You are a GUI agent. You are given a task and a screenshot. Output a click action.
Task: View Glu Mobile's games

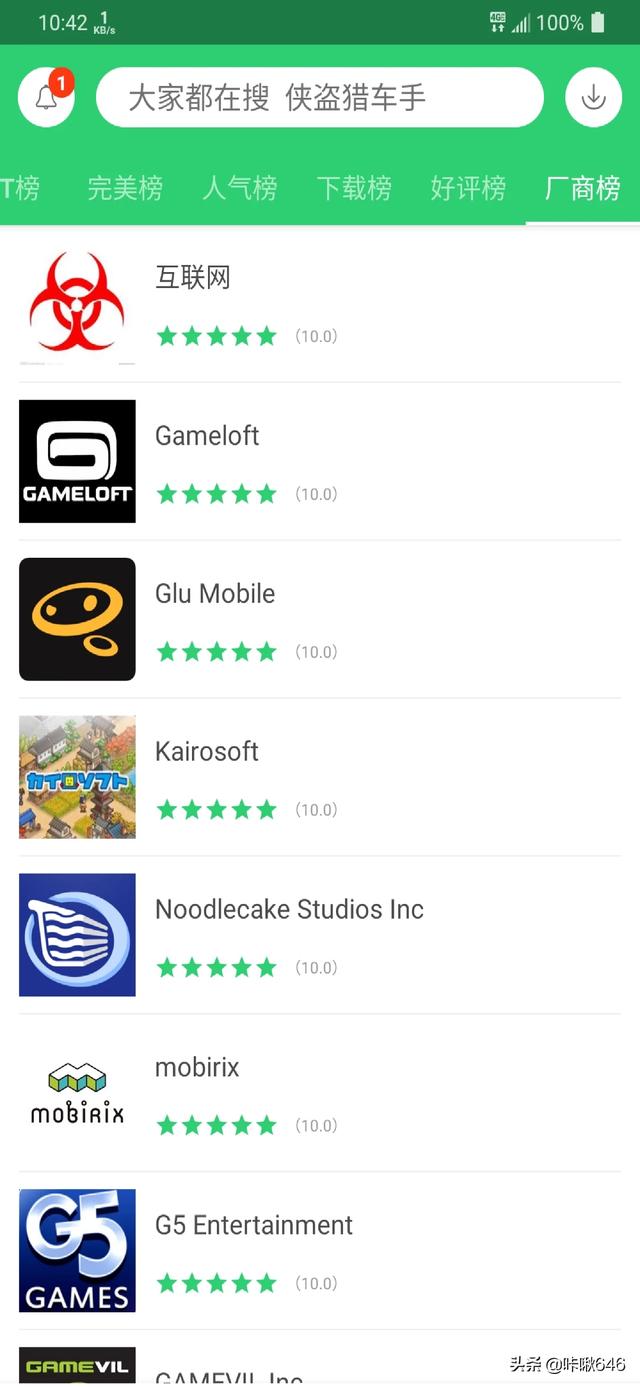(x=320, y=619)
